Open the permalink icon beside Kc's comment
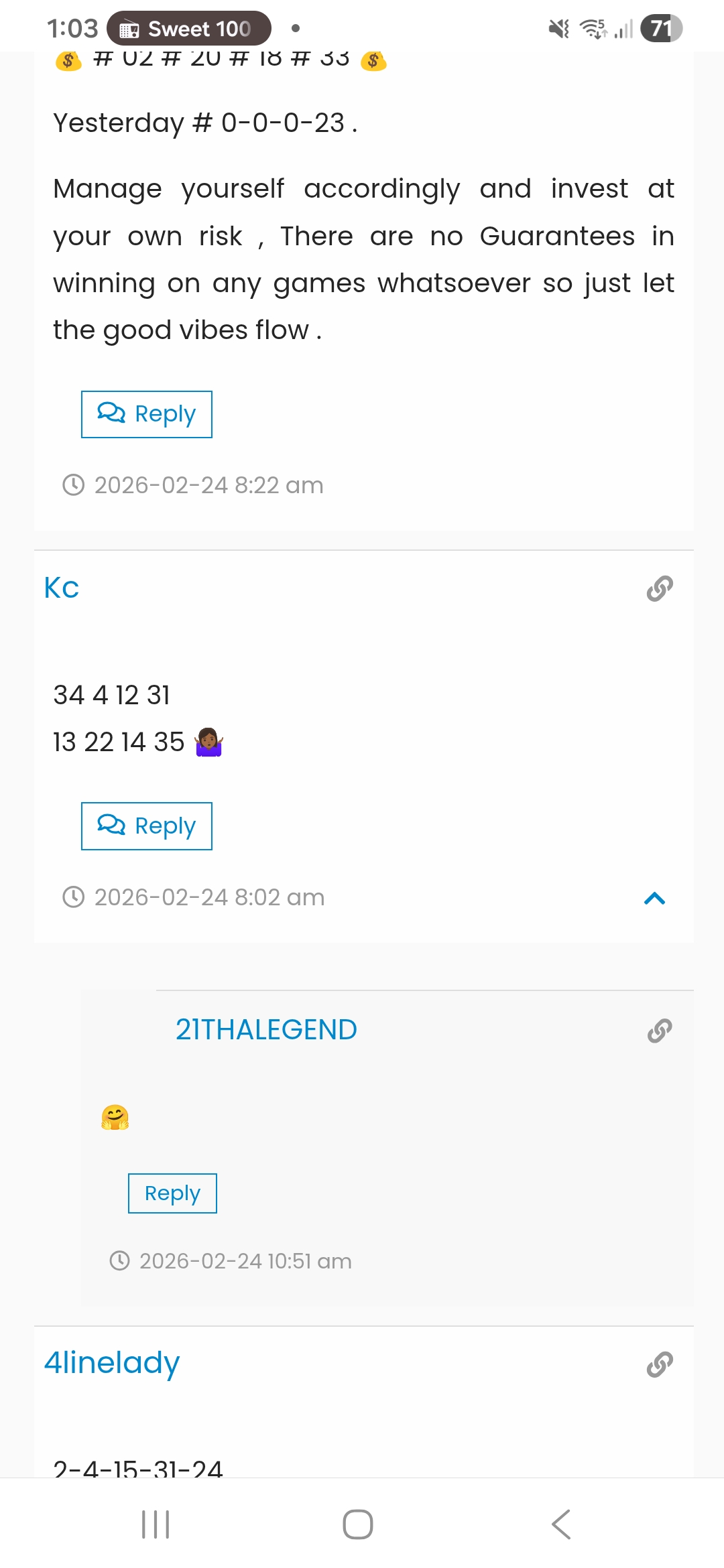The height and width of the screenshot is (1568, 724). pyautogui.click(x=660, y=588)
